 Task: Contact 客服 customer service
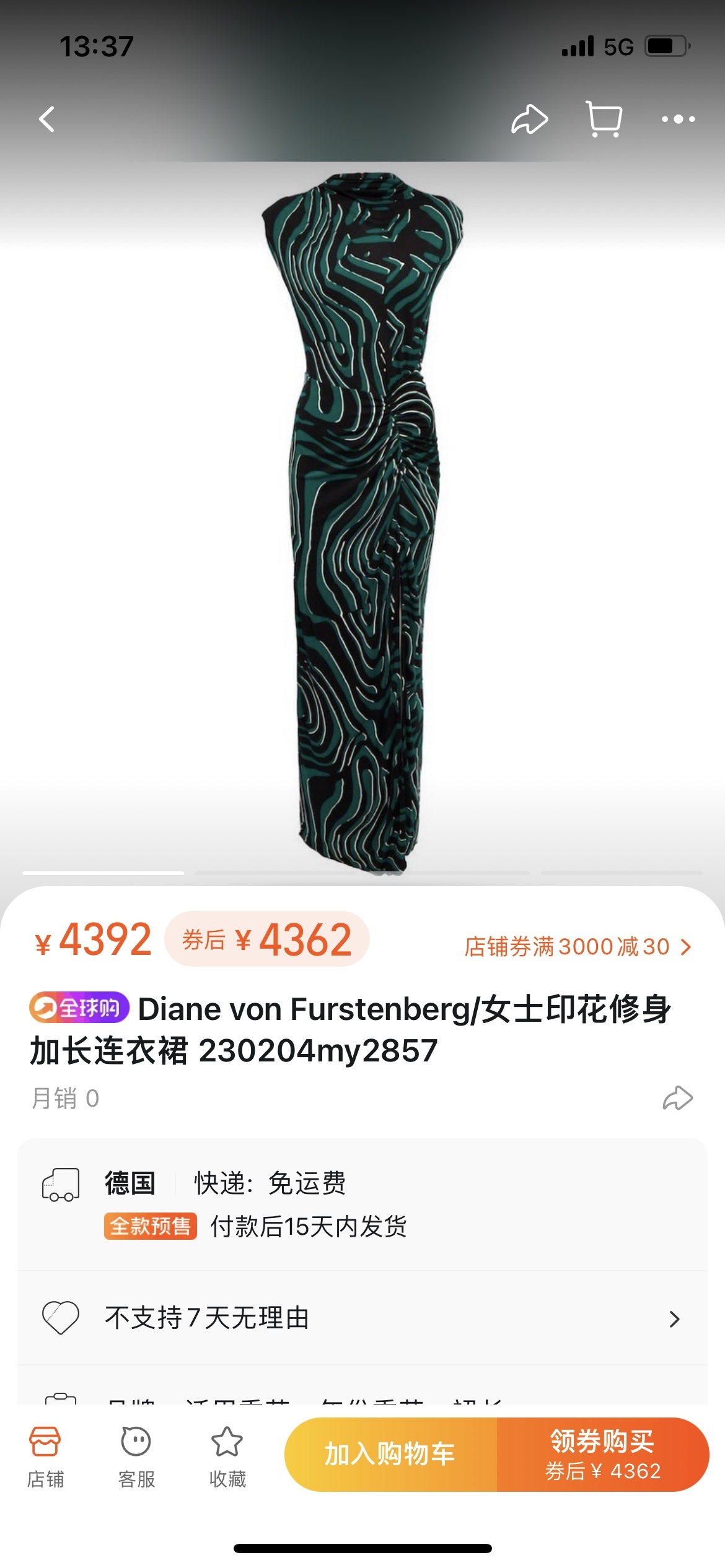pos(136,1455)
